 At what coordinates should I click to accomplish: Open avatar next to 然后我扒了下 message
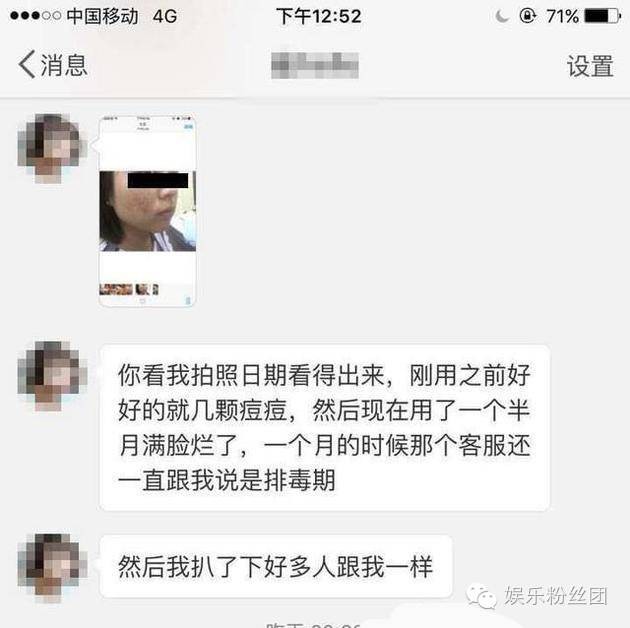click(50, 566)
